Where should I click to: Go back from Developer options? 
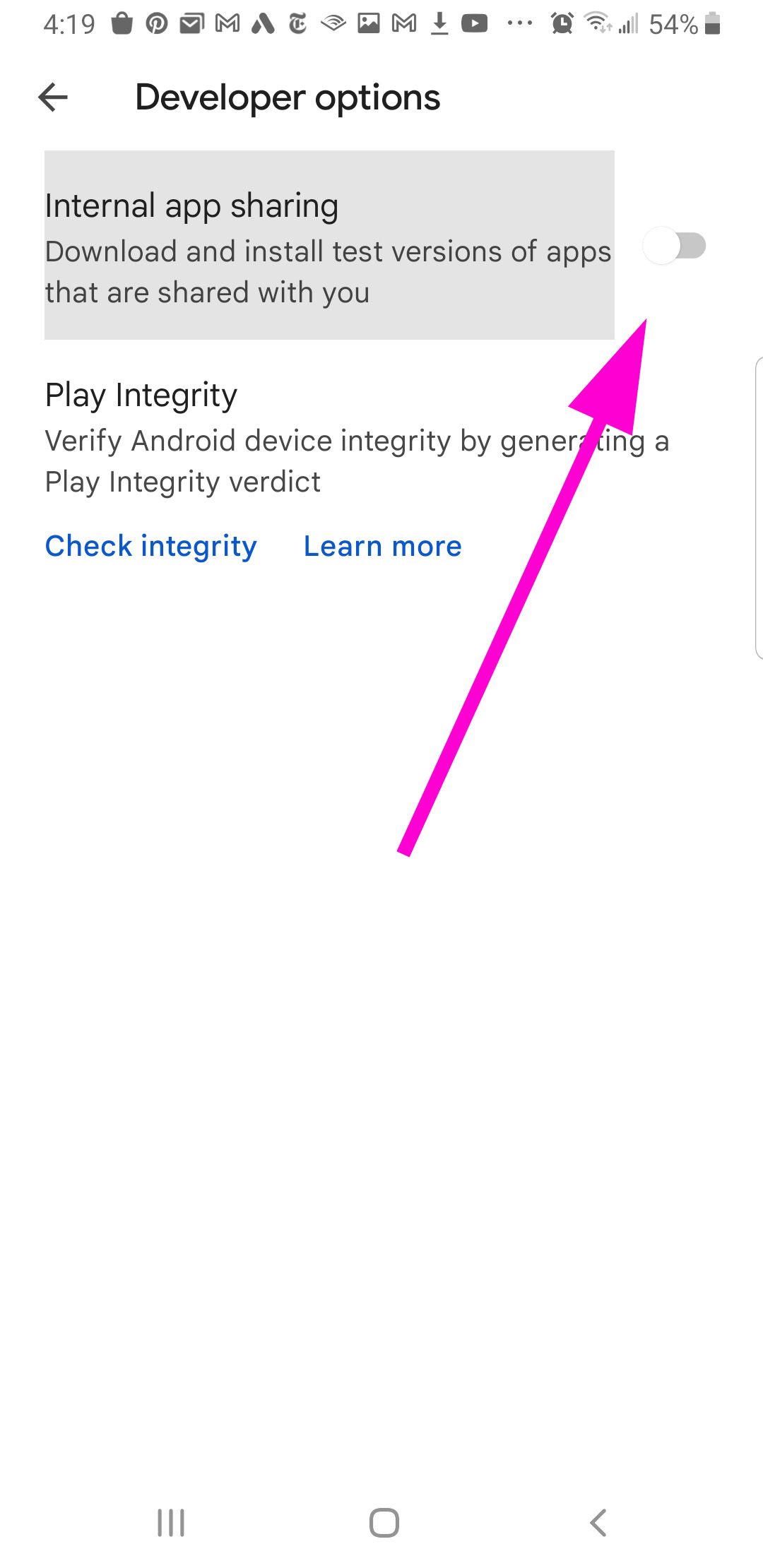pos(53,97)
